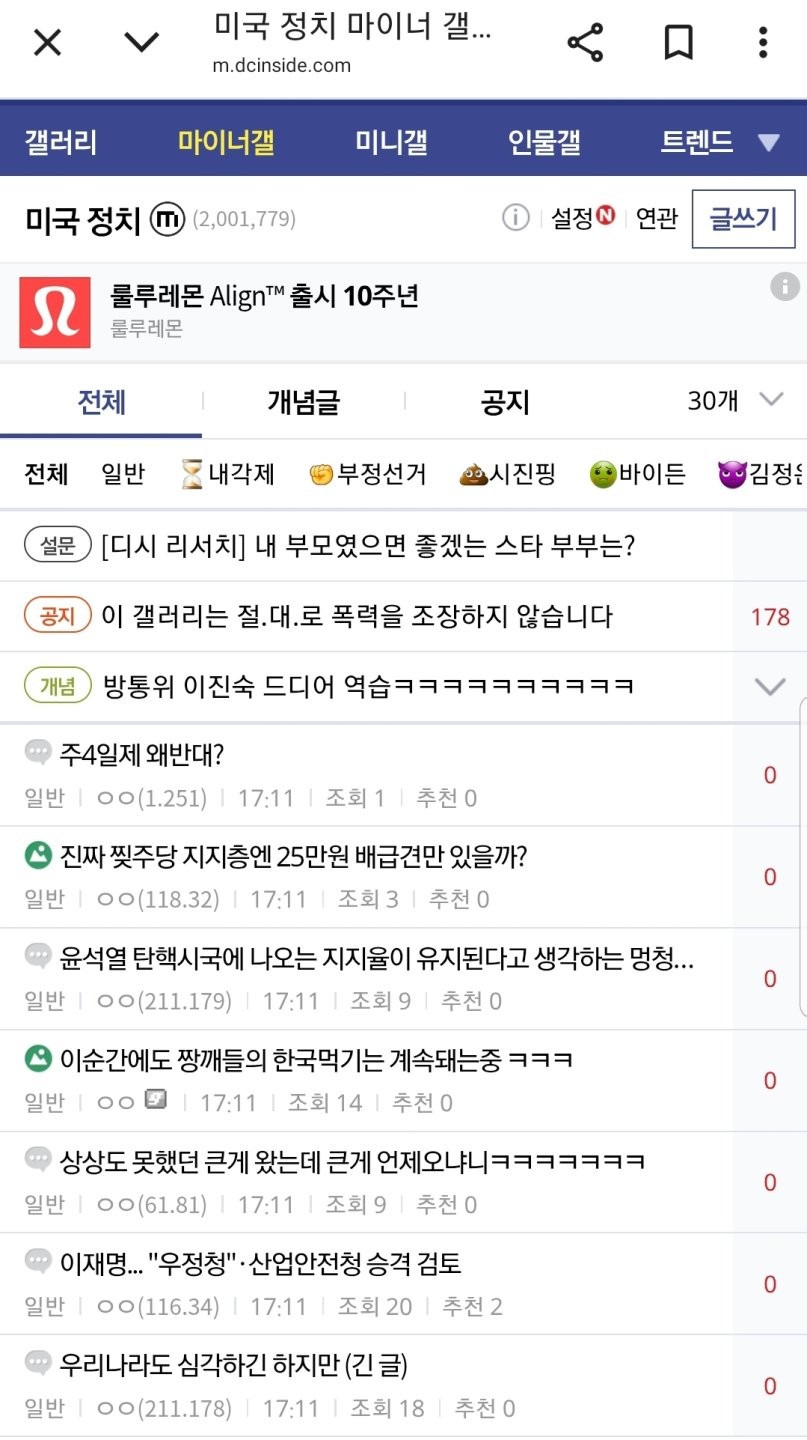The width and height of the screenshot is (807, 1440).
Task: Open the three-dot overflow menu
Action: (763, 42)
